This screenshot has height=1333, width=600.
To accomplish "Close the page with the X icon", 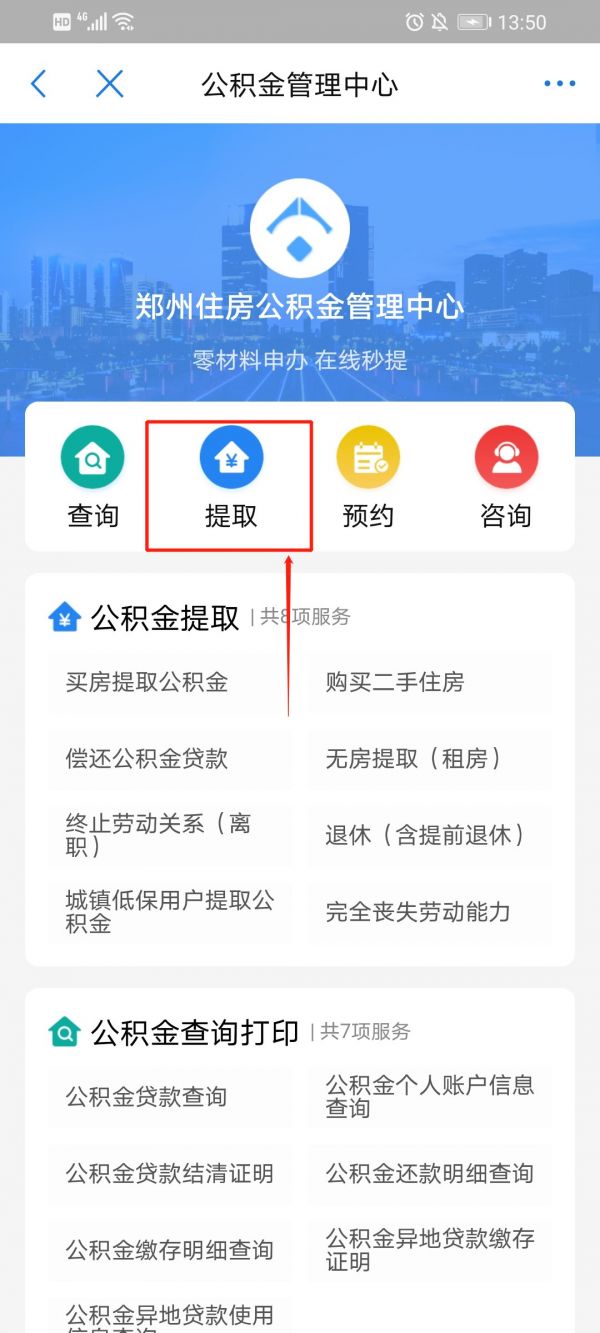I will click(x=109, y=84).
